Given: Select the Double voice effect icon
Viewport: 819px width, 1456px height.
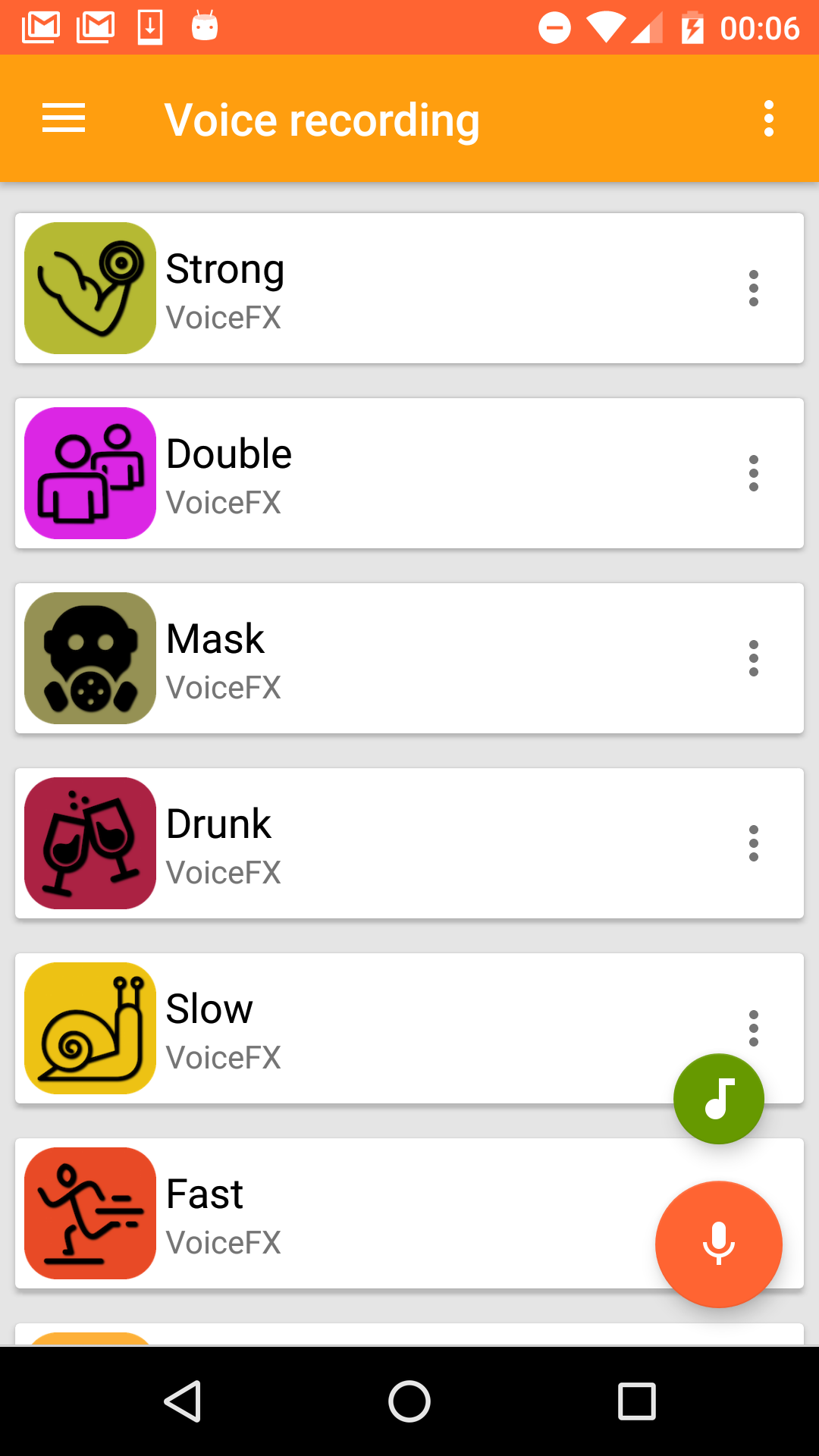Looking at the screenshot, I should 89,472.
